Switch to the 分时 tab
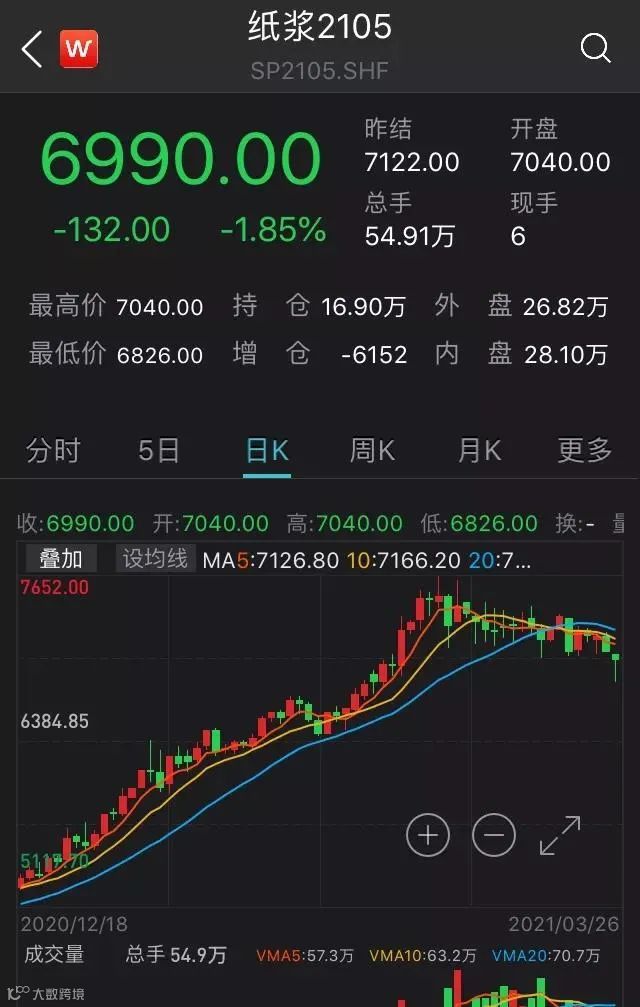 53,451
